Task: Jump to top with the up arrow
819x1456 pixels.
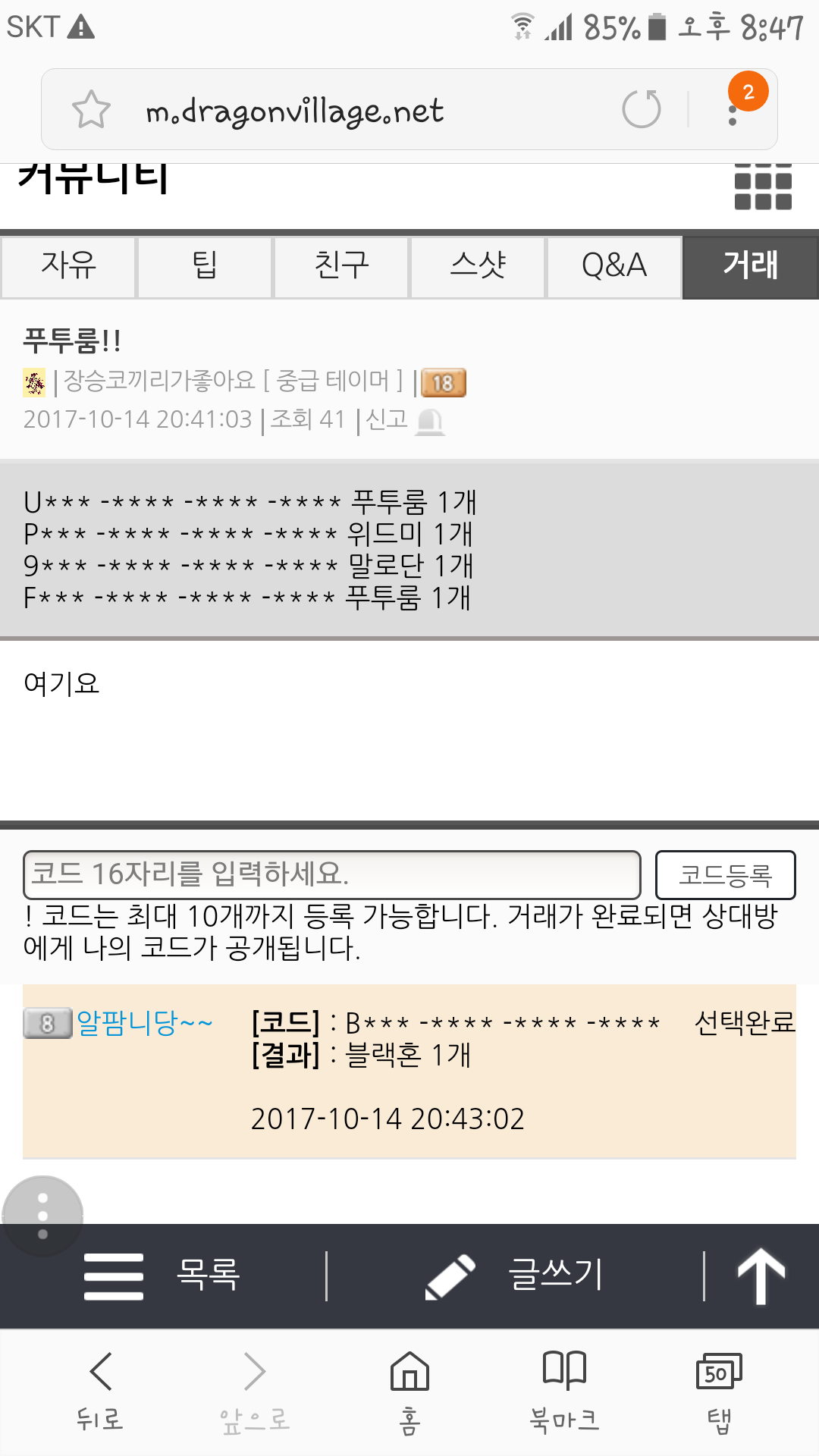Action: click(x=761, y=1276)
